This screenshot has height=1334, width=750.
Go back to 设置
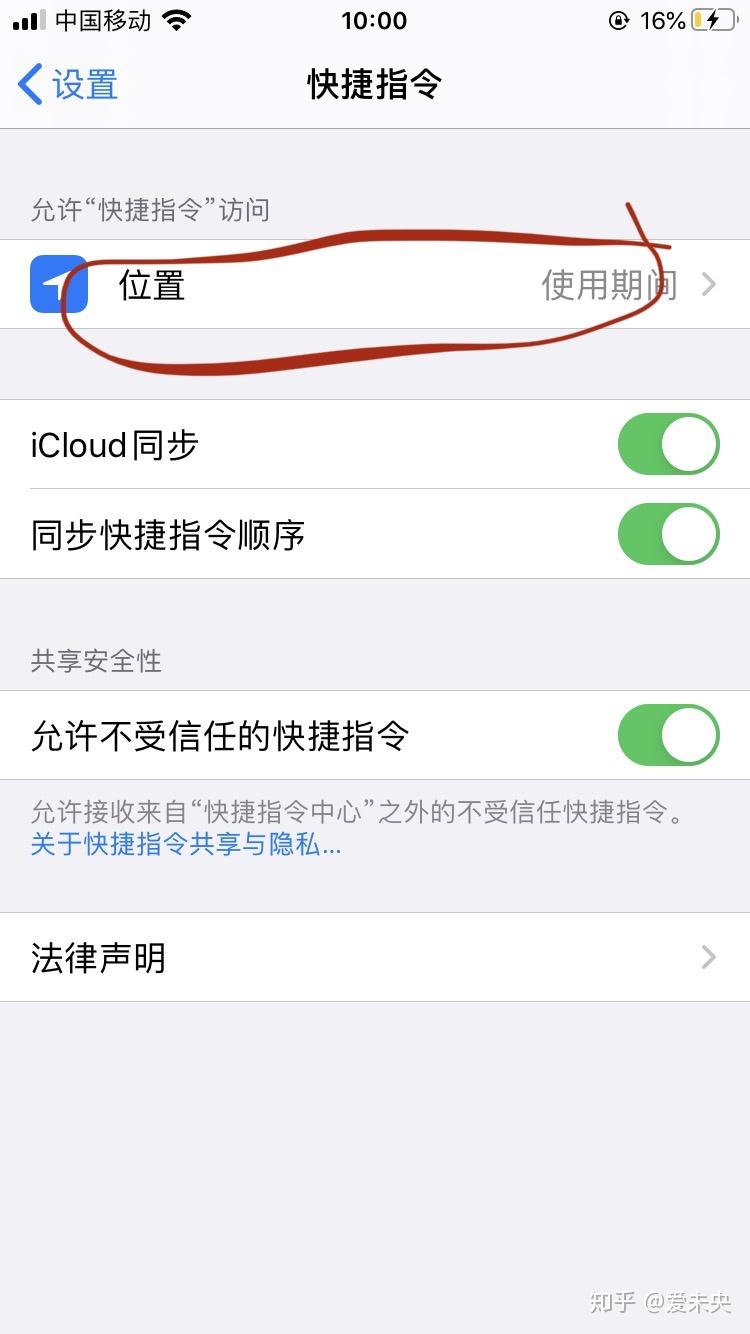point(68,85)
